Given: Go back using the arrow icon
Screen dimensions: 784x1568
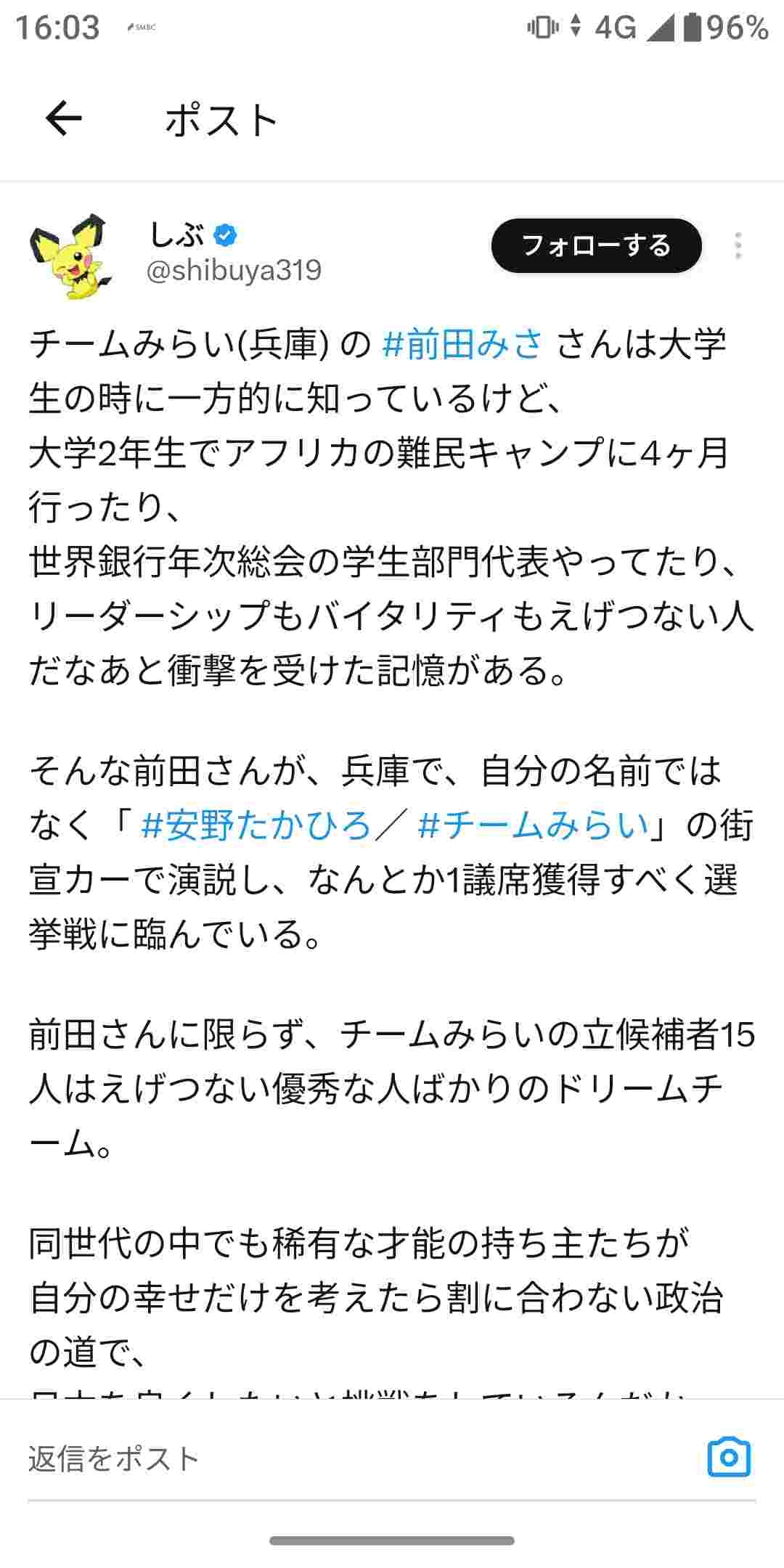Looking at the screenshot, I should 64,118.
